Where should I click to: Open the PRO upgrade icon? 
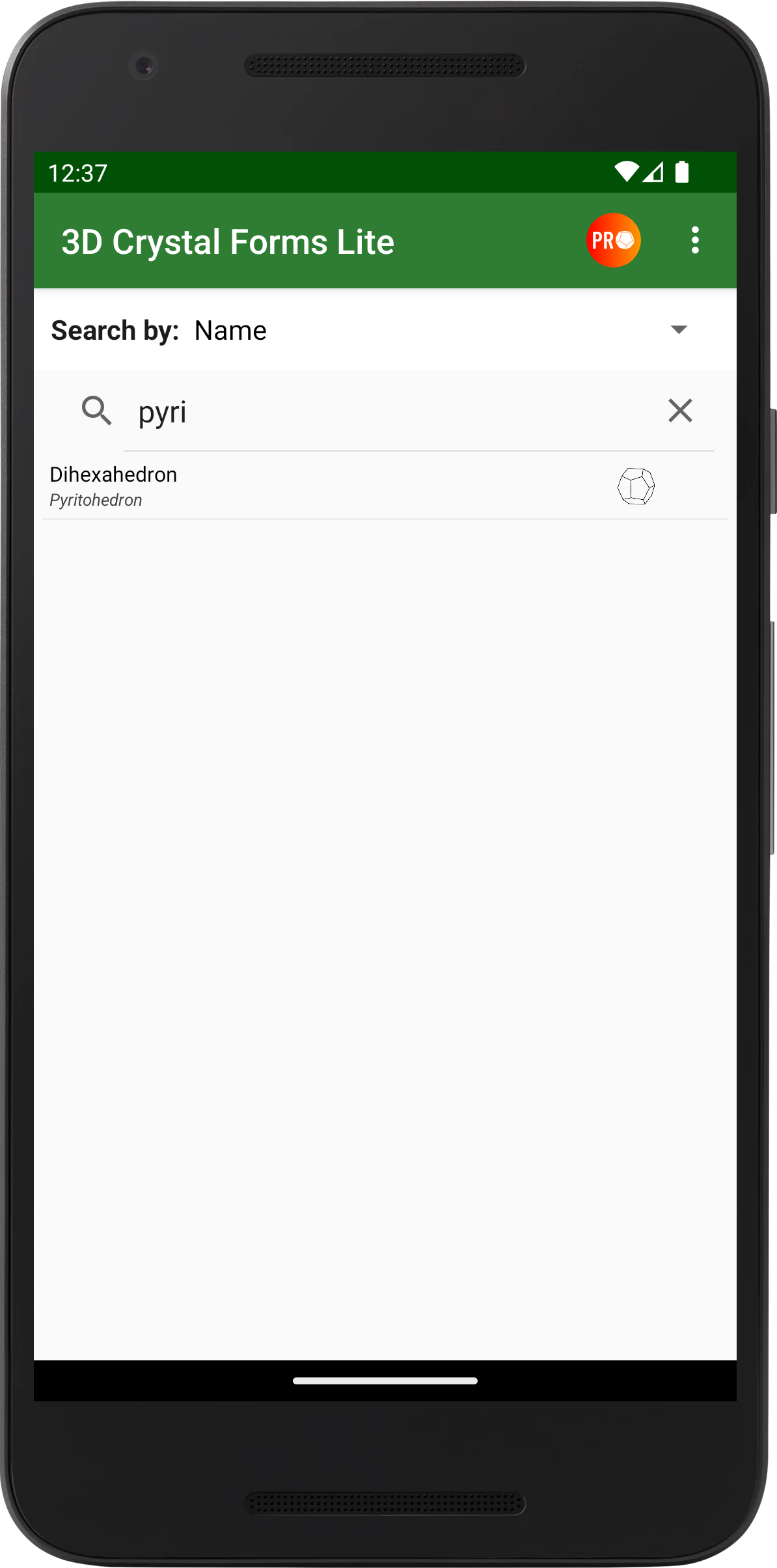613,240
